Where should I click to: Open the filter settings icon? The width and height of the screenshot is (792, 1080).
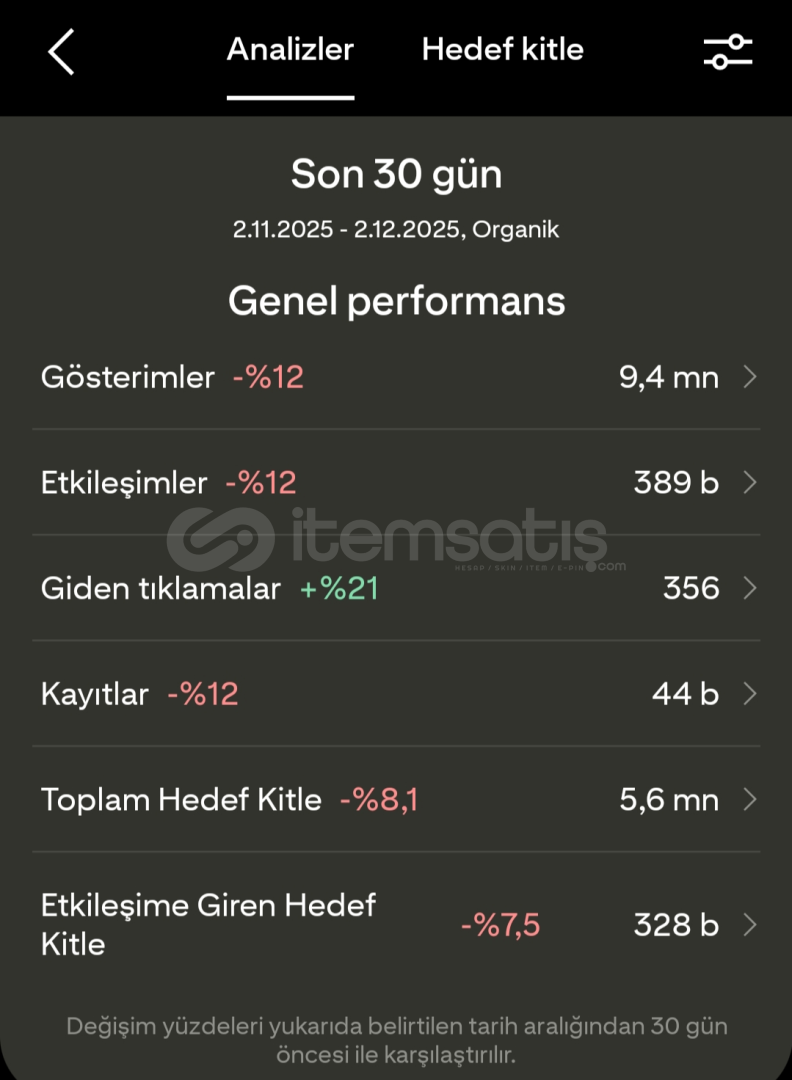pos(728,52)
